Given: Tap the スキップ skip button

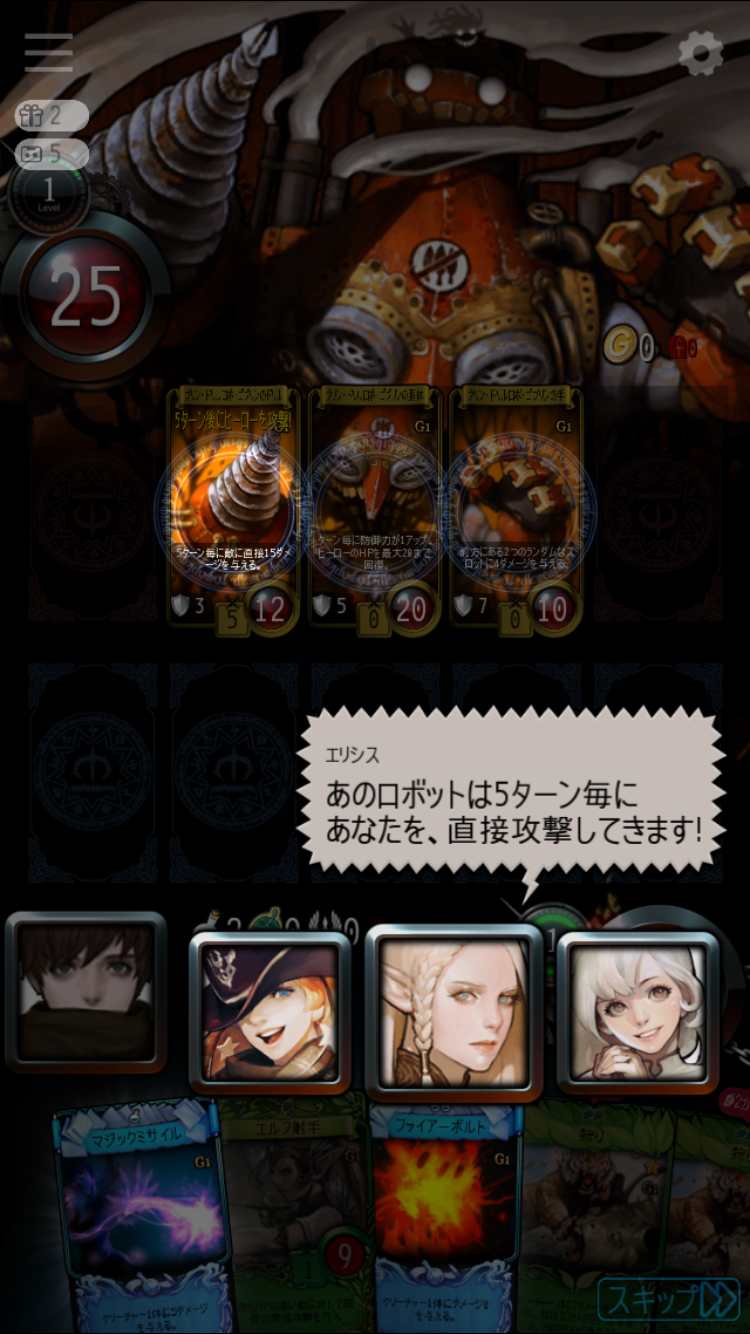Looking at the screenshot, I should [669, 1299].
